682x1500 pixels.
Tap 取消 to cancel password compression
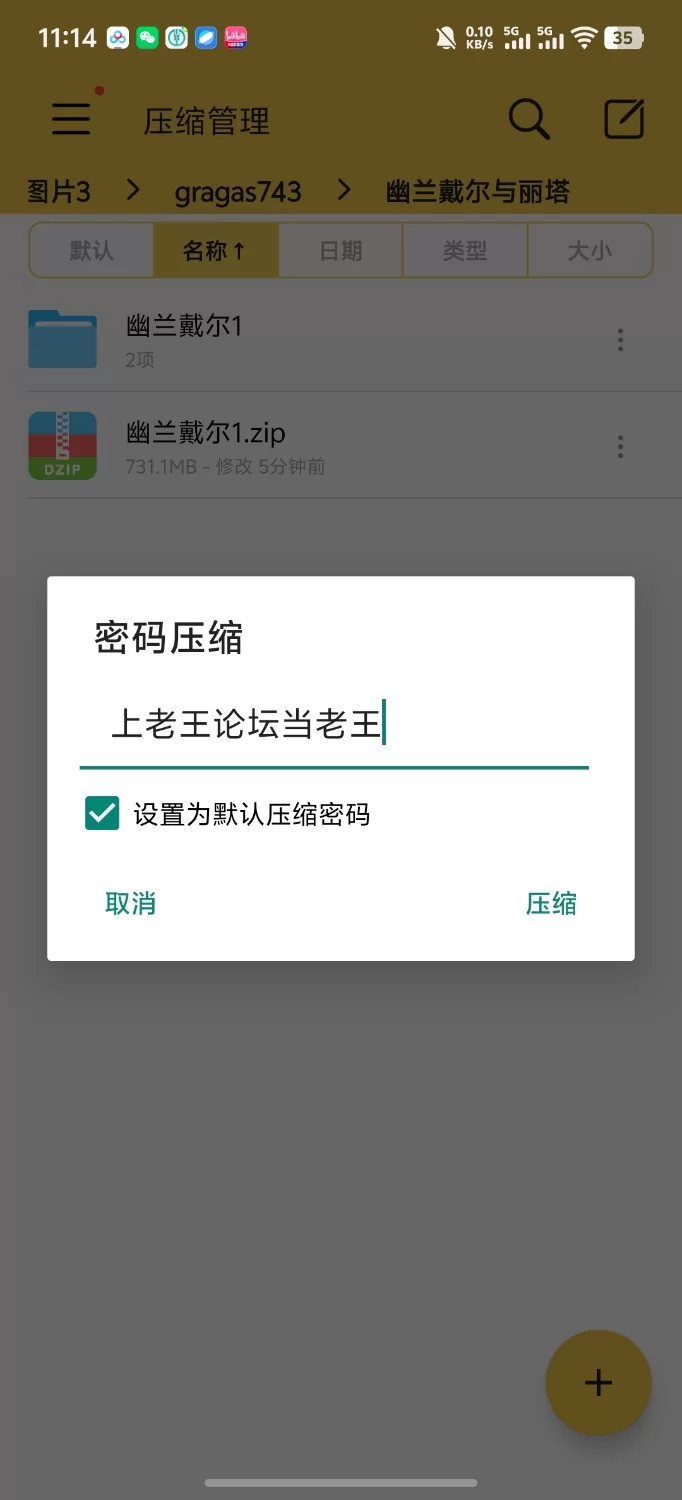point(130,904)
